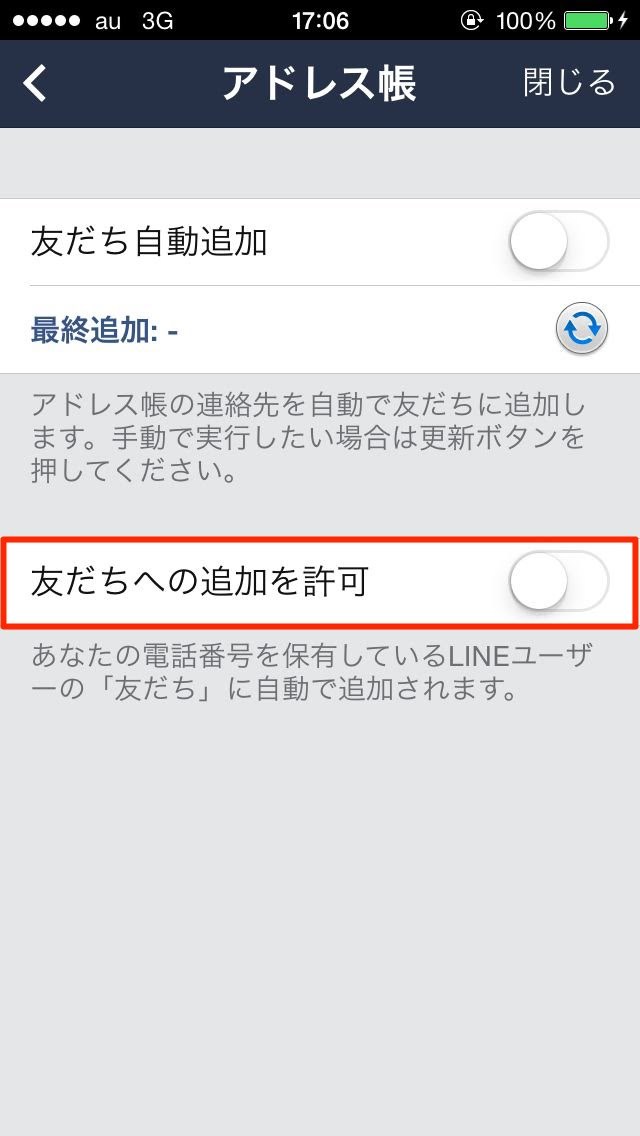Tap the refresh button beside 最終追加
The image size is (640, 1136).
tap(582, 329)
